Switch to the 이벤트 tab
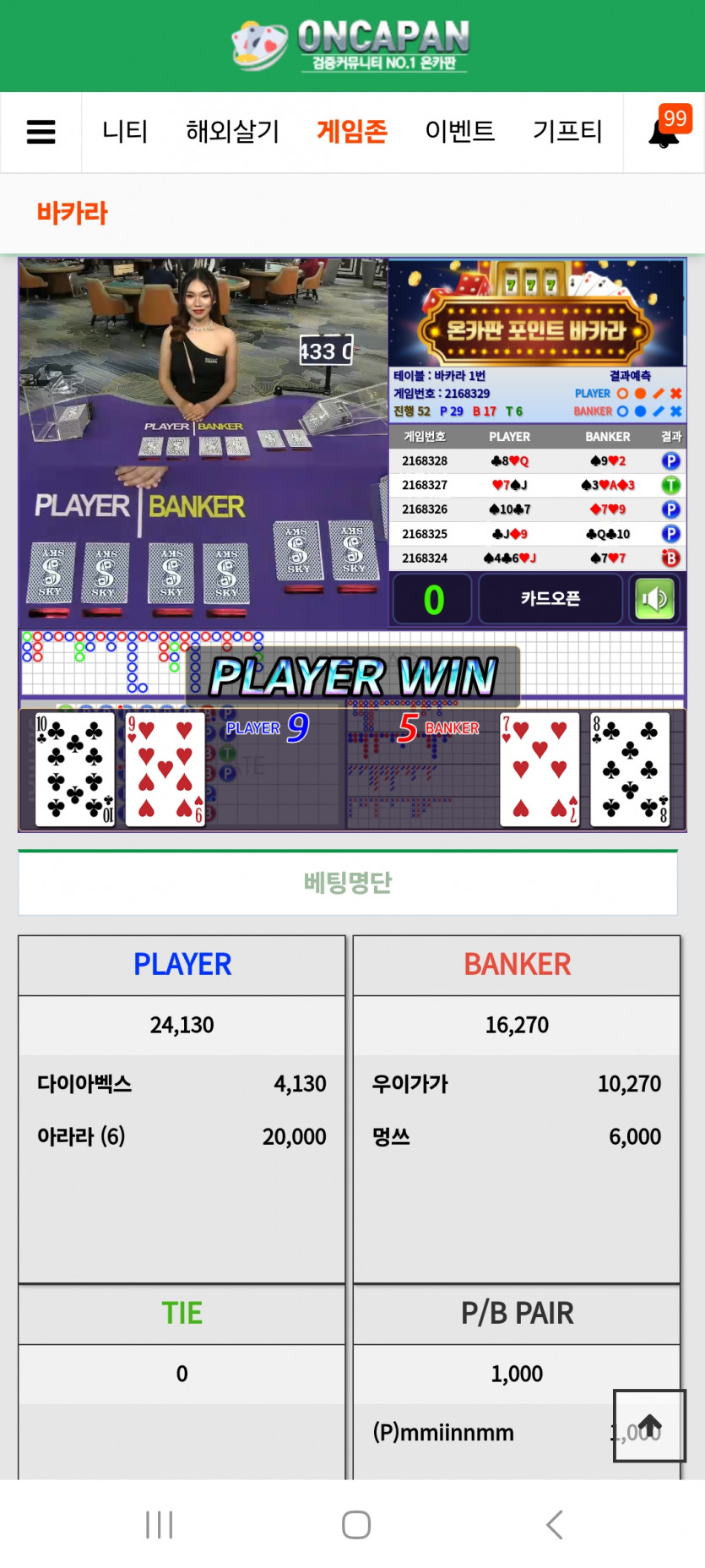This screenshot has width=705, height=1568. pyautogui.click(x=459, y=132)
